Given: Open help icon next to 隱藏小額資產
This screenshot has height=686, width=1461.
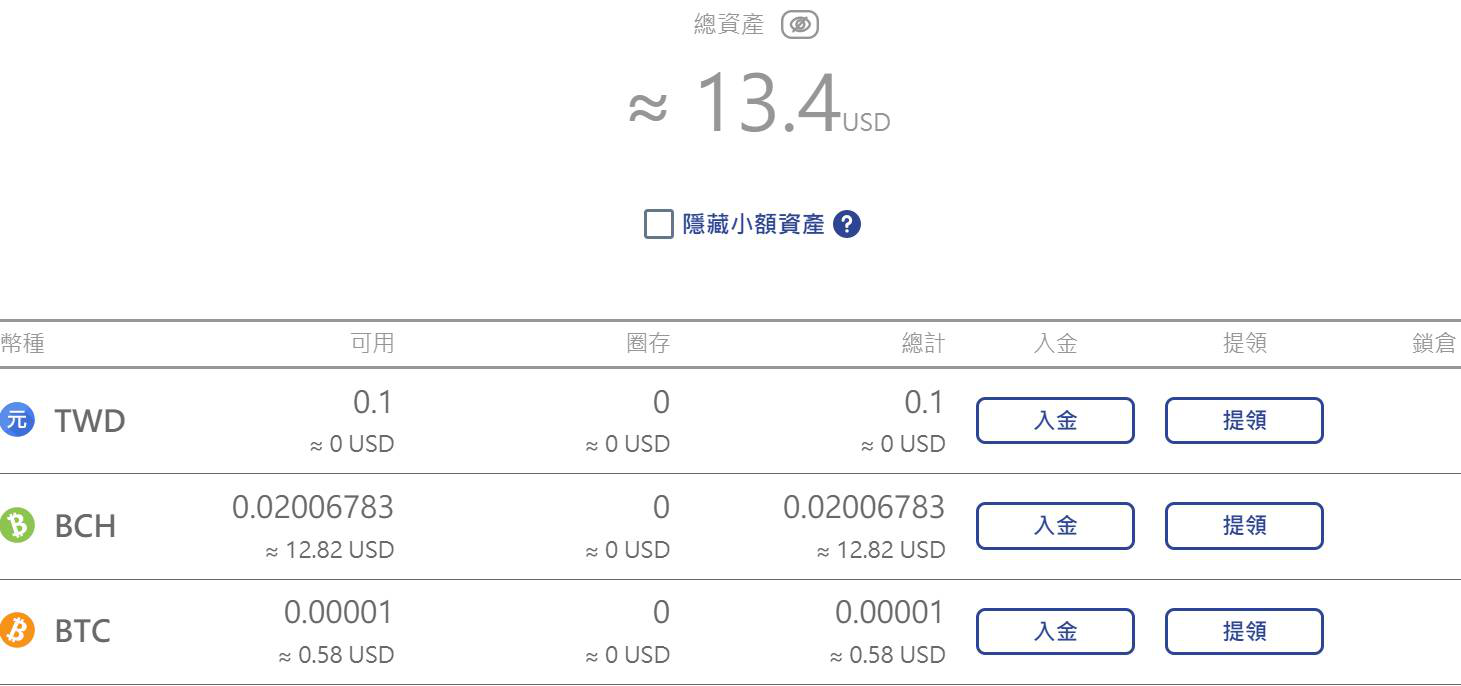Looking at the screenshot, I should [x=846, y=224].
